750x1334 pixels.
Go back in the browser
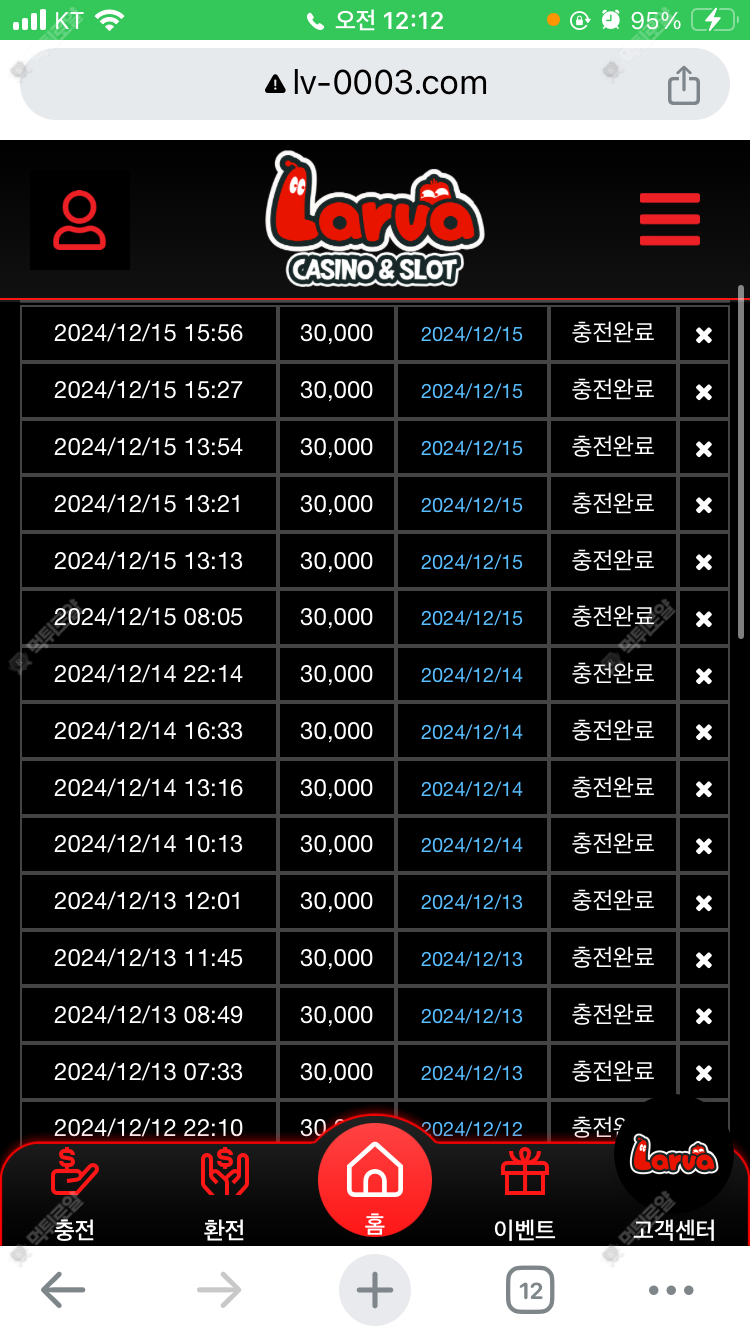coord(63,1291)
